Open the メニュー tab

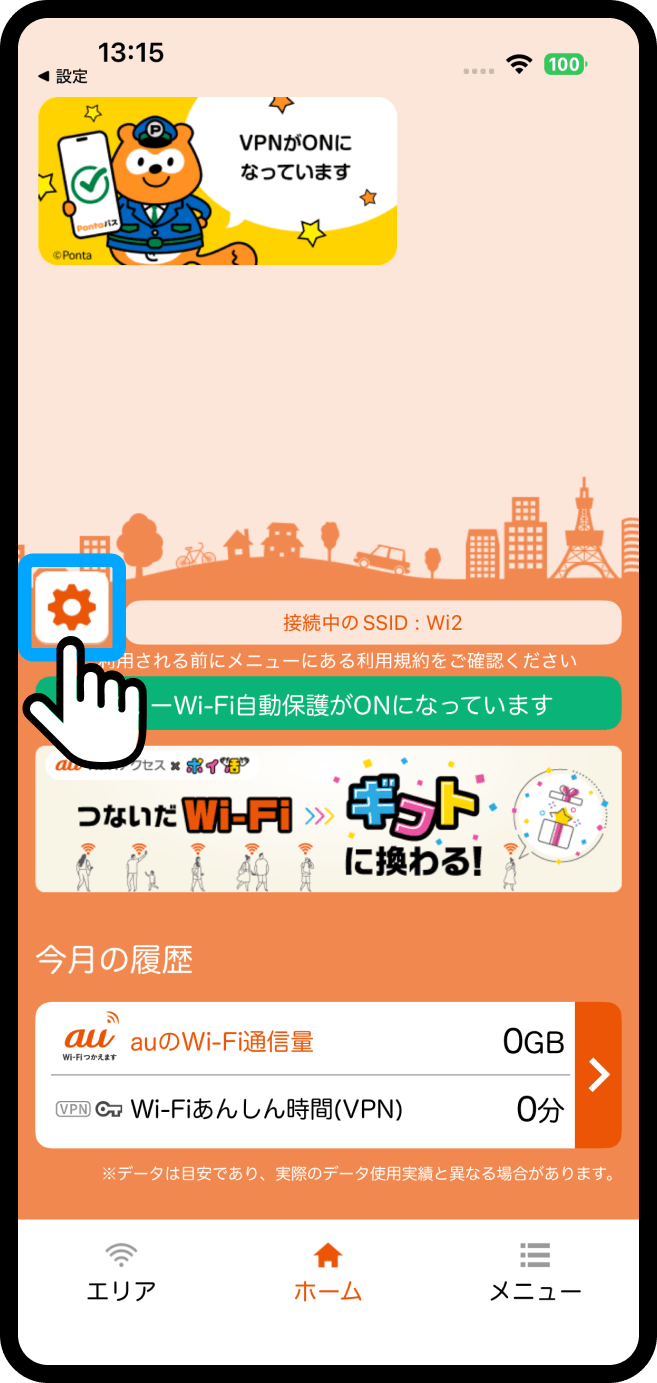[x=535, y=1273]
